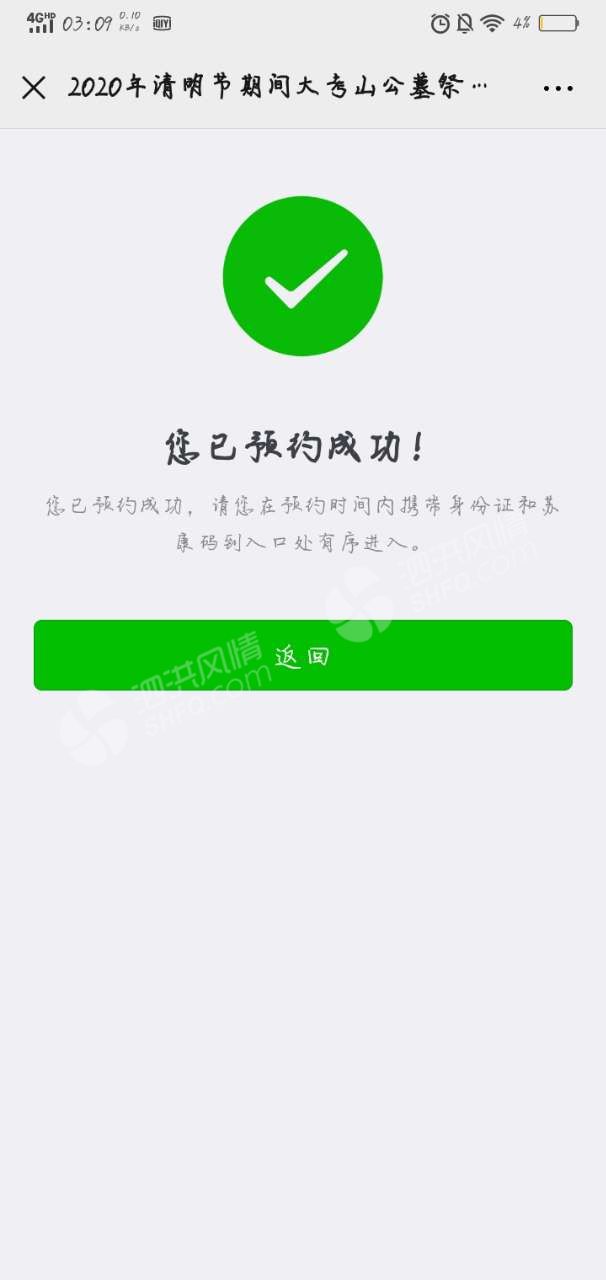Viewport: 606px width, 1280px height.
Task: Tap the green 返回 button
Action: click(x=303, y=655)
